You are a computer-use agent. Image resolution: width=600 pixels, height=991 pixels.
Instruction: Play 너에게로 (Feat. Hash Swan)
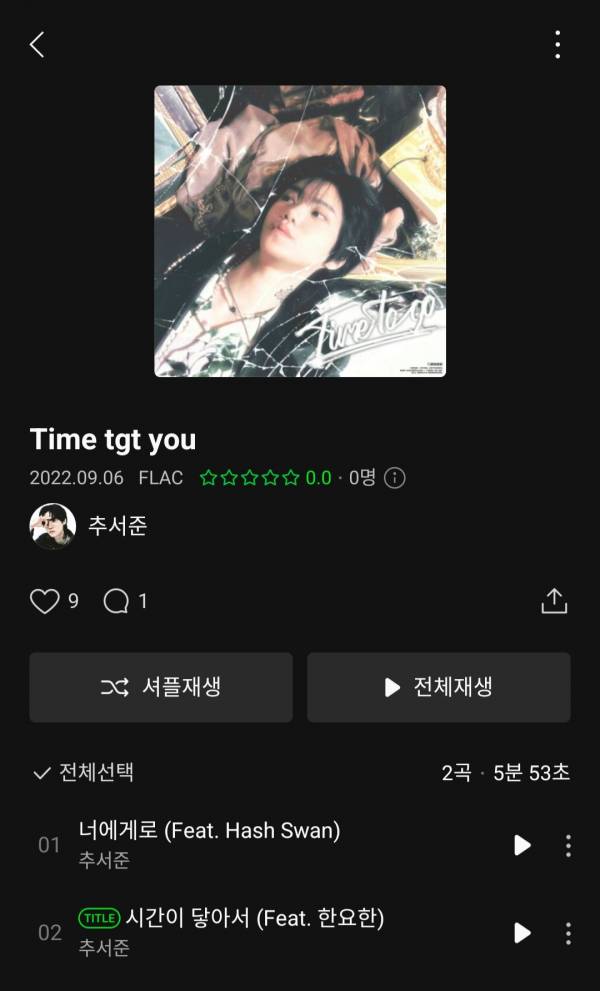[x=522, y=845]
